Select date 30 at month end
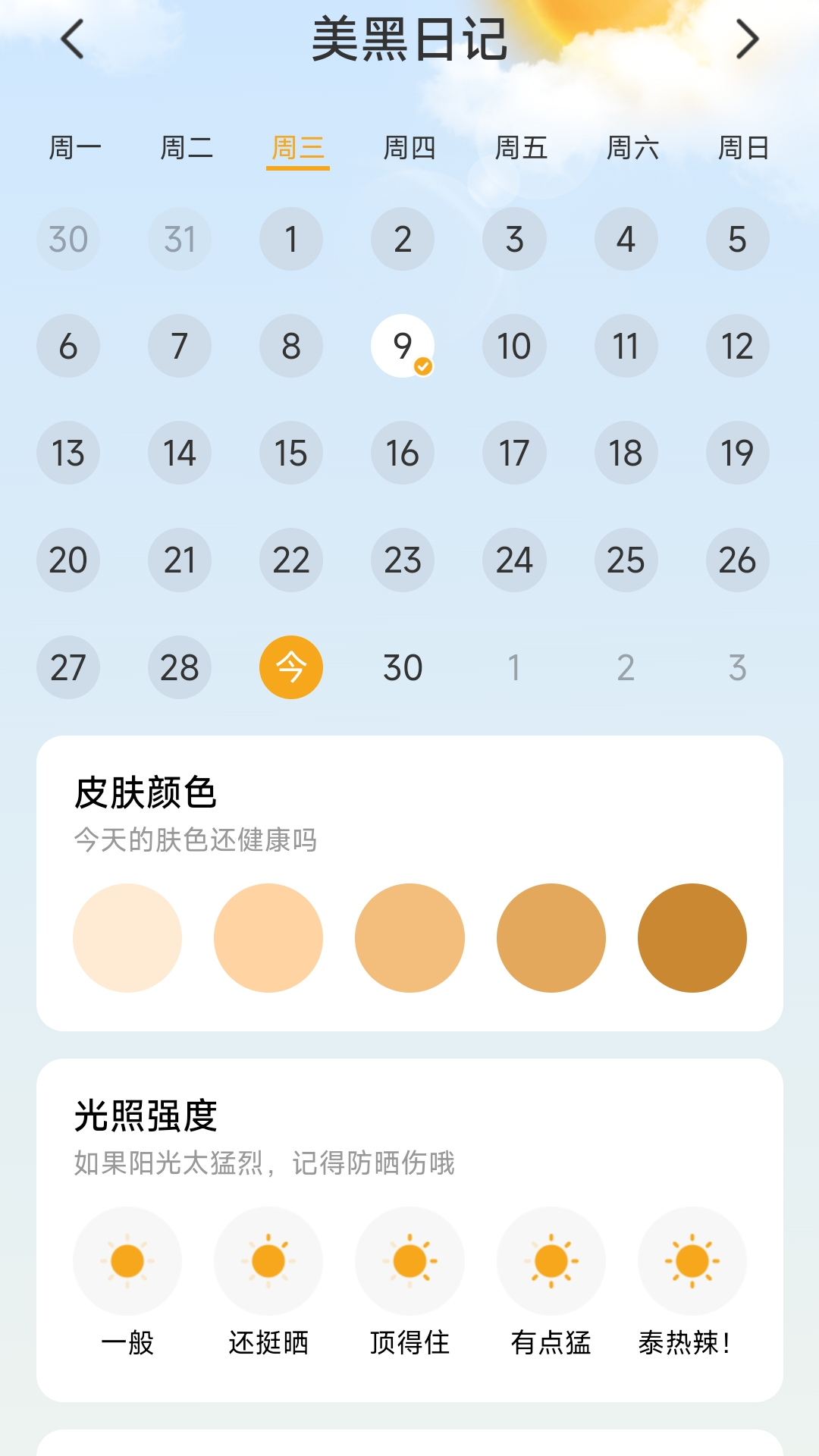Image resolution: width=819 pixels, height=1456 pixels. tap(403, 667)
